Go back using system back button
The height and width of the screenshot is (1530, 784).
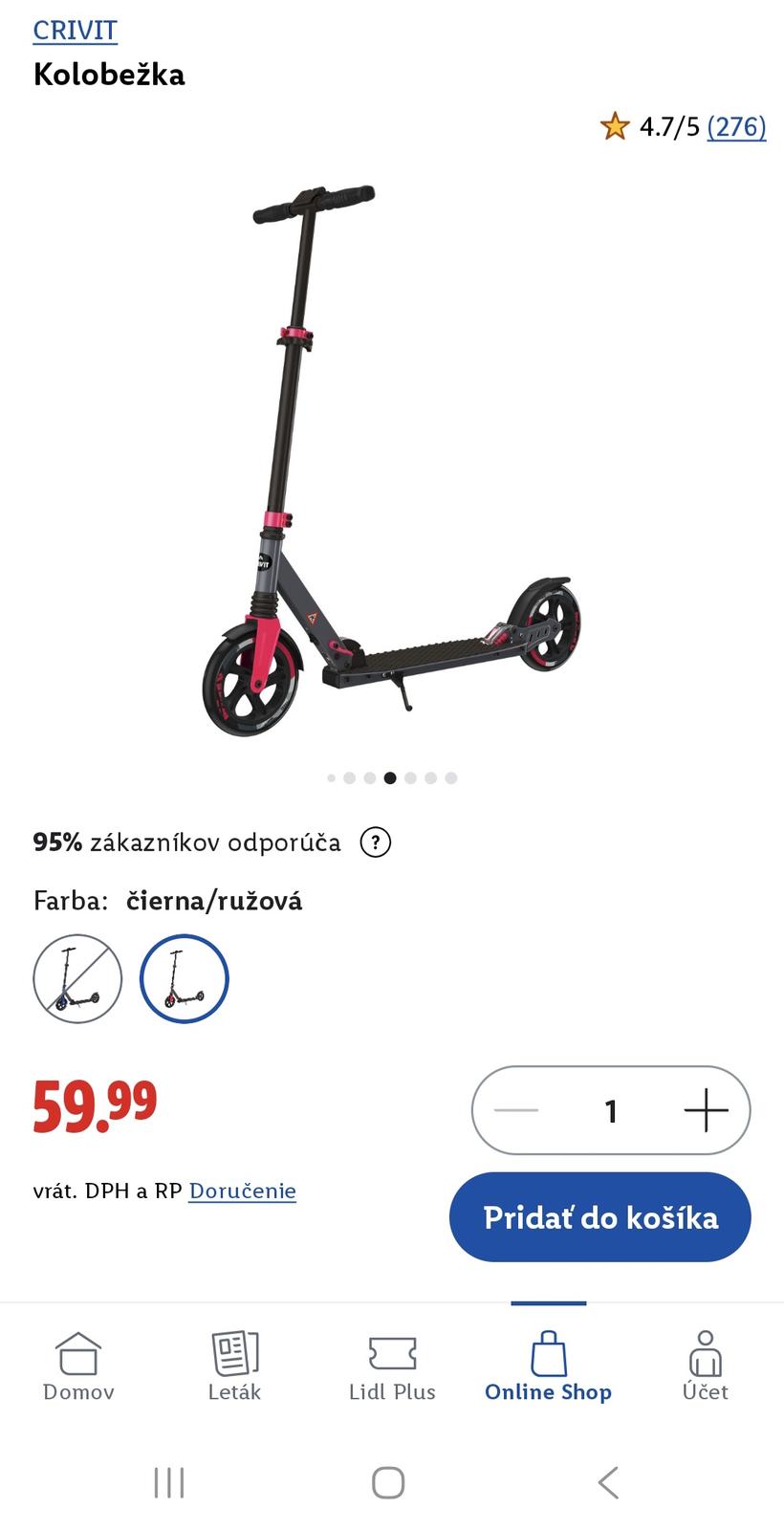(x=608, y=1482)
